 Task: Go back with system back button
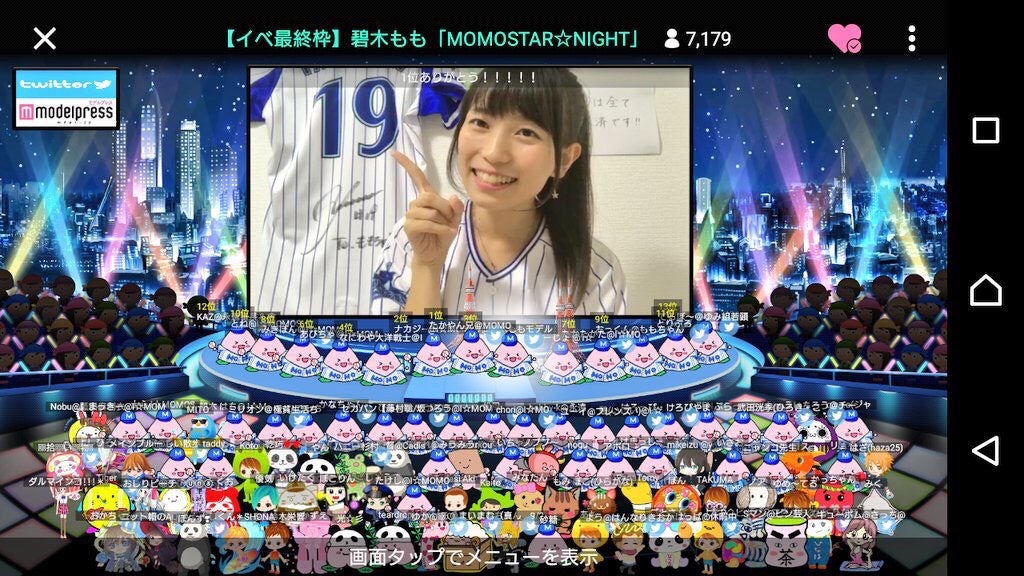pos(985,450)
